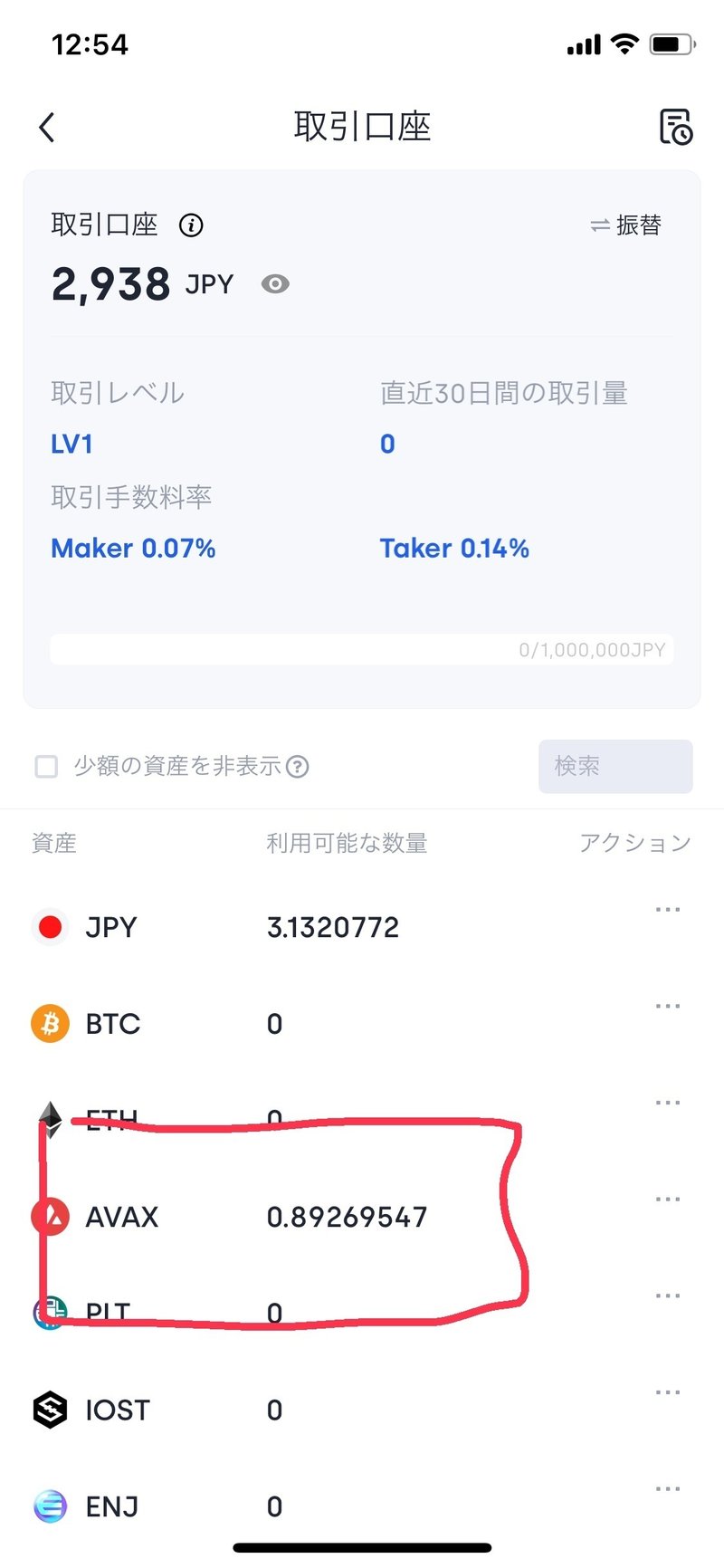This screenshot has height=1568, width=724.
Task: Tap the 検索 search field
Action: pos(615,767)
